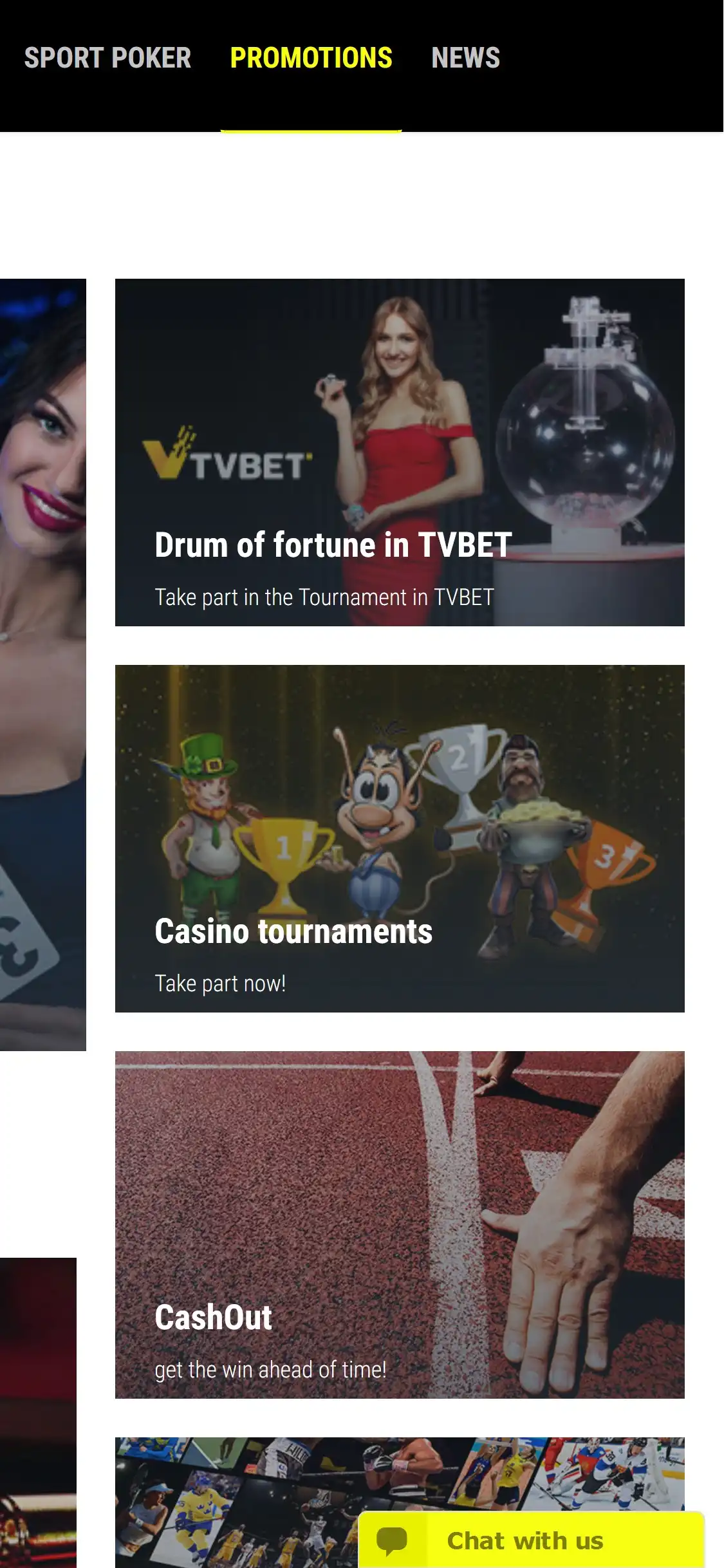Open Drum of fortune in TVBET promotion
The image size is (724, 1568).
click(x=399, y=452)
